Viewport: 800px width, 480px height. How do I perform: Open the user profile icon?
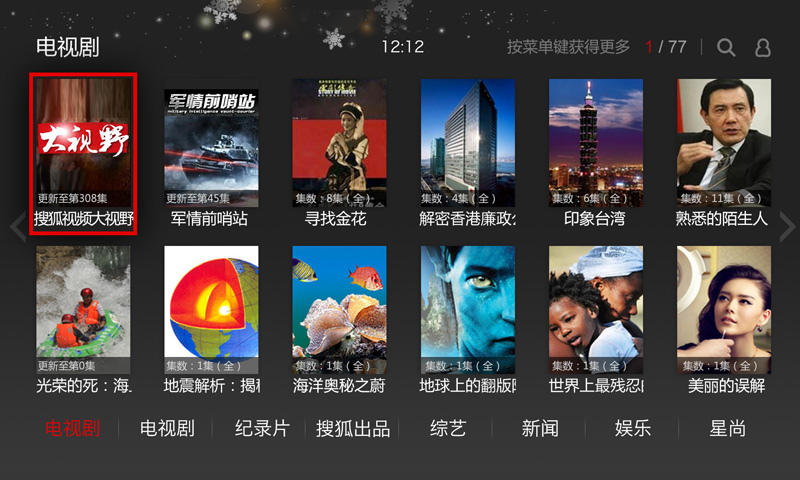pos(763,47)
